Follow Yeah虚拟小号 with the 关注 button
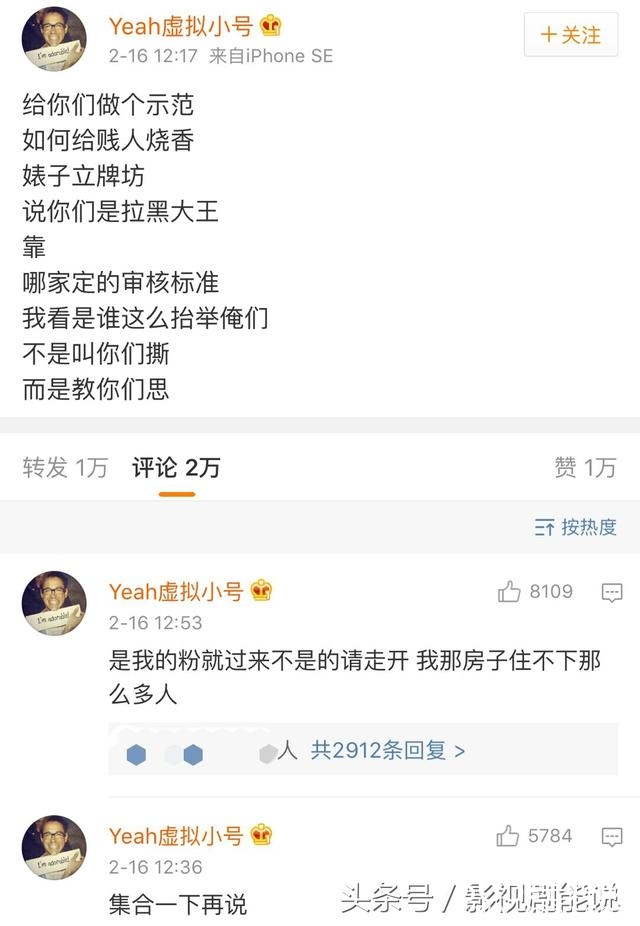This screenshot has height=926, width=640. (570, 35)
